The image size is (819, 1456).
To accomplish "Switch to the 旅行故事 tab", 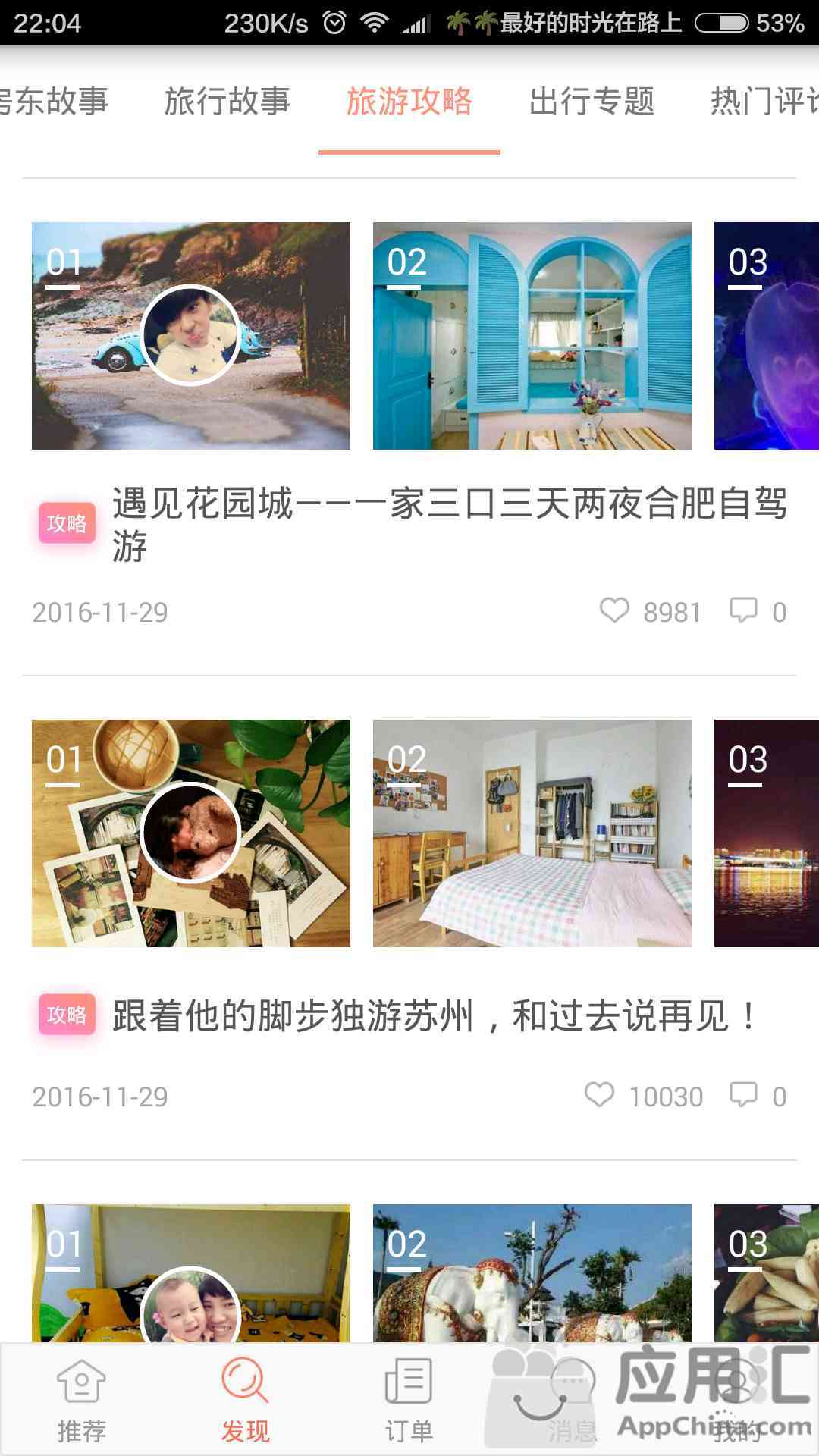I will [x=227, y=102].
